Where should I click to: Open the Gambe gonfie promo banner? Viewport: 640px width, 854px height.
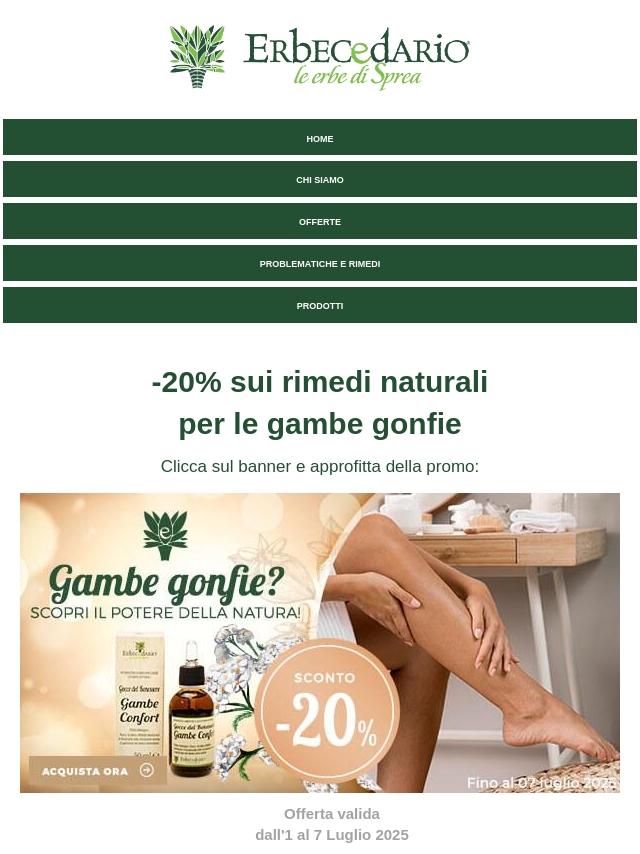point(320,642)
